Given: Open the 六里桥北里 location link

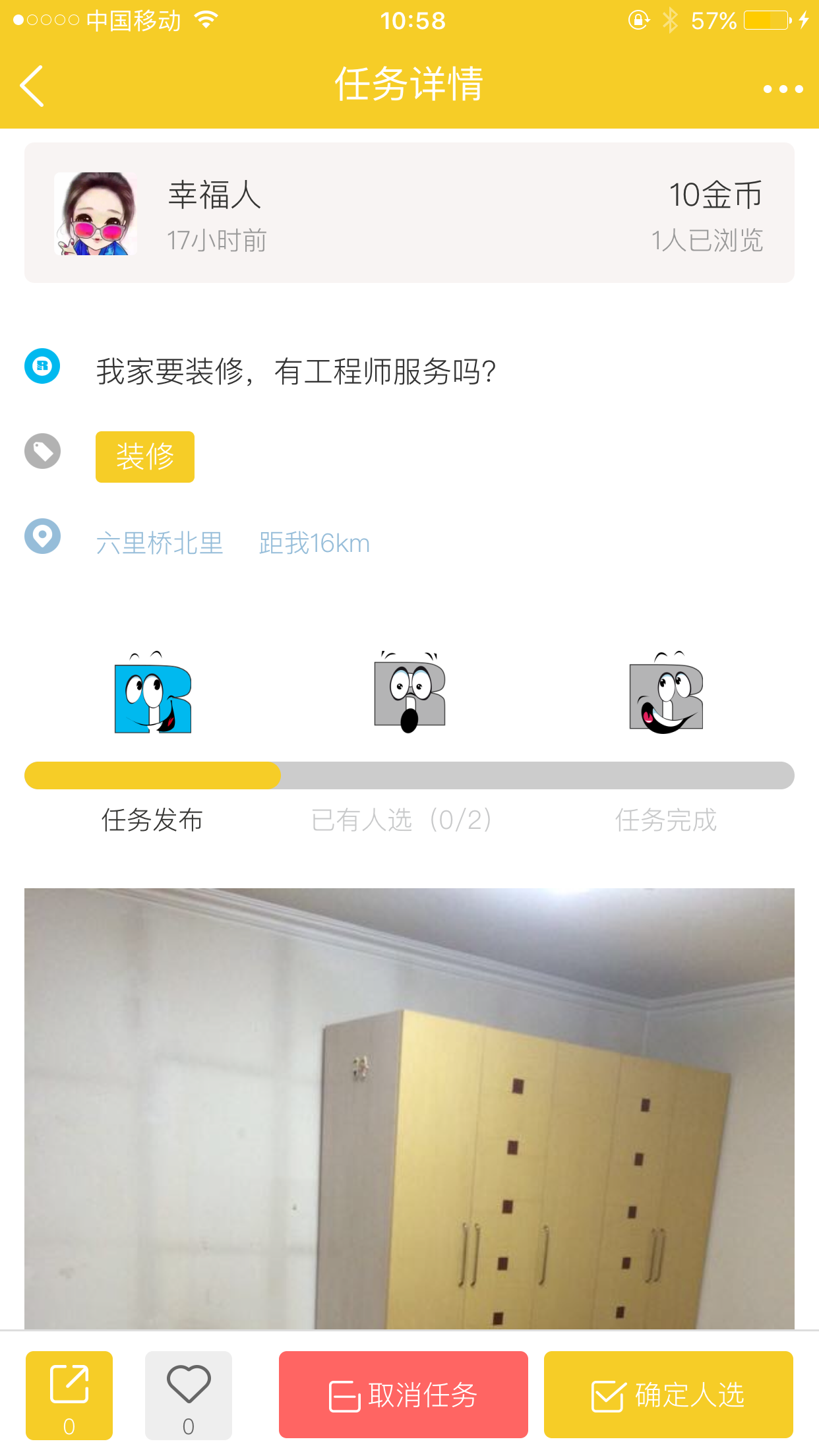Looking at the screenshot, I should [x=160, y=543].
